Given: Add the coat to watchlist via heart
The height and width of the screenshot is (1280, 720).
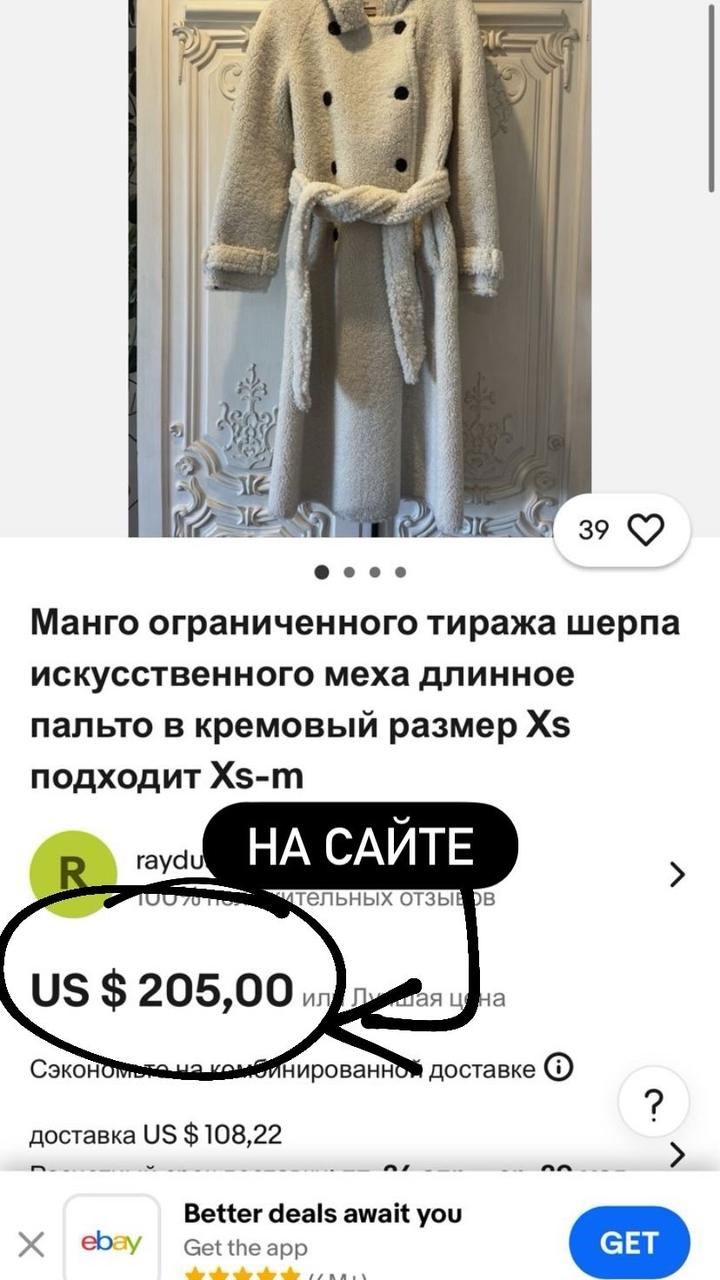Looking at the screenshot, I should 646,530.
